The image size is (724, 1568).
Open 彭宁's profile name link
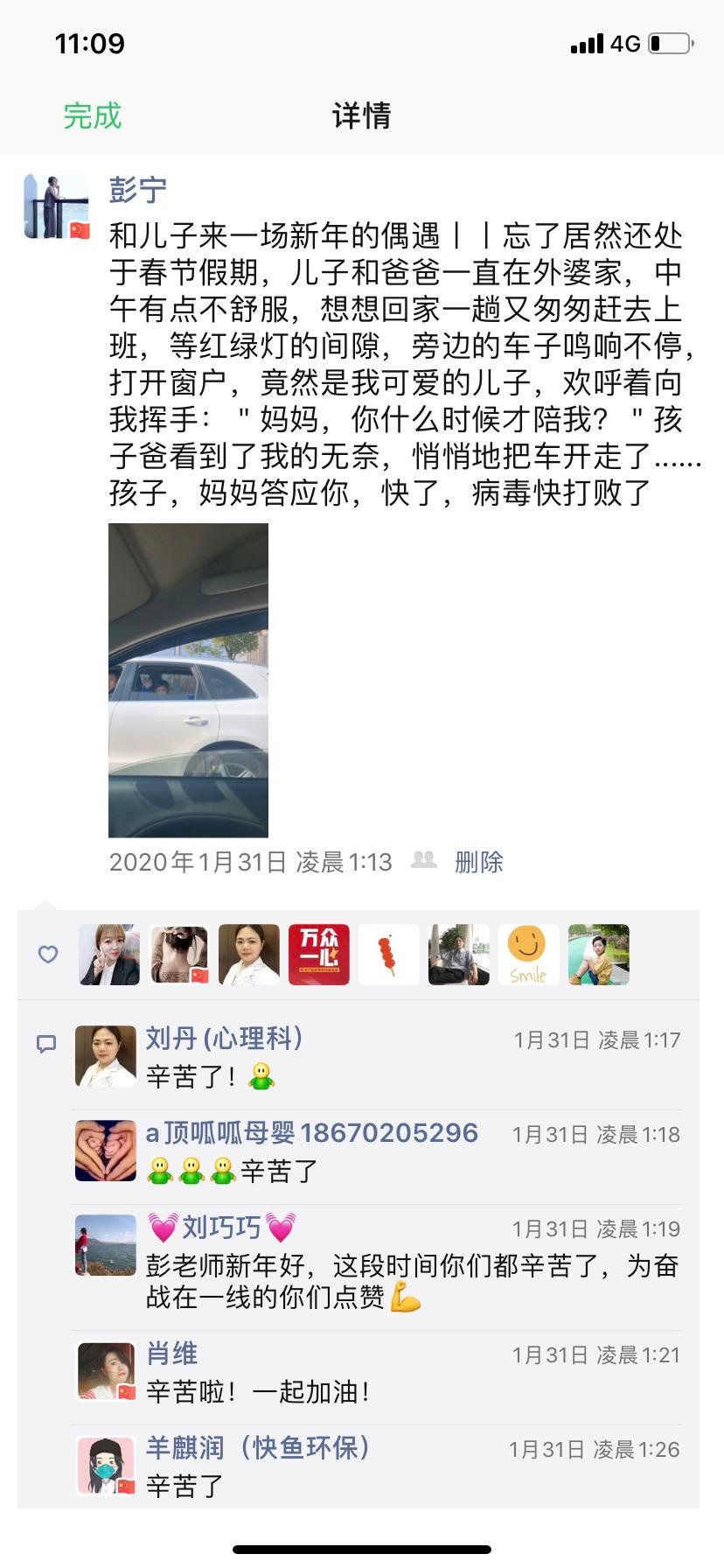[137, 189]
